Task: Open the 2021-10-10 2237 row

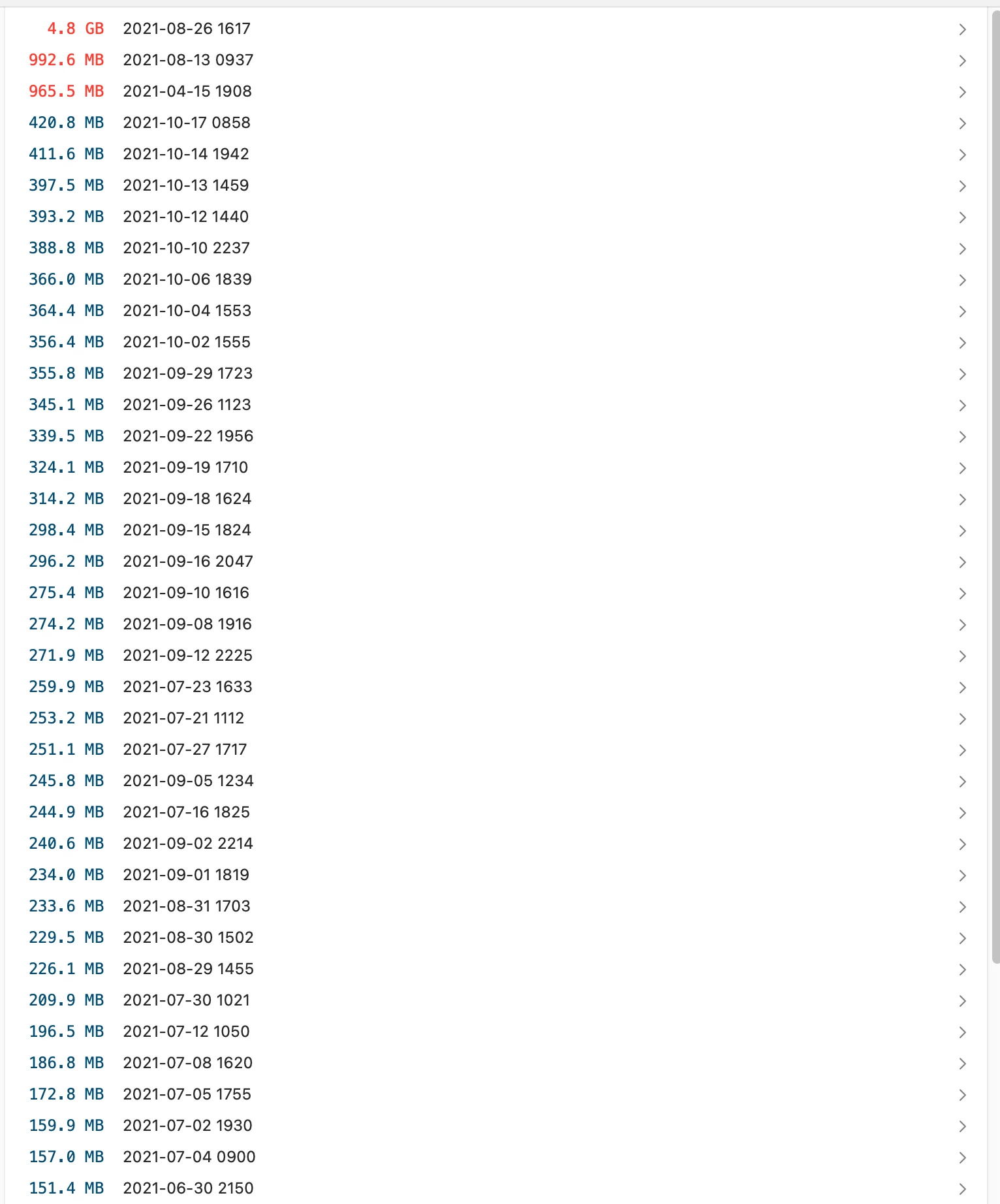Action: tap(186, 248)
